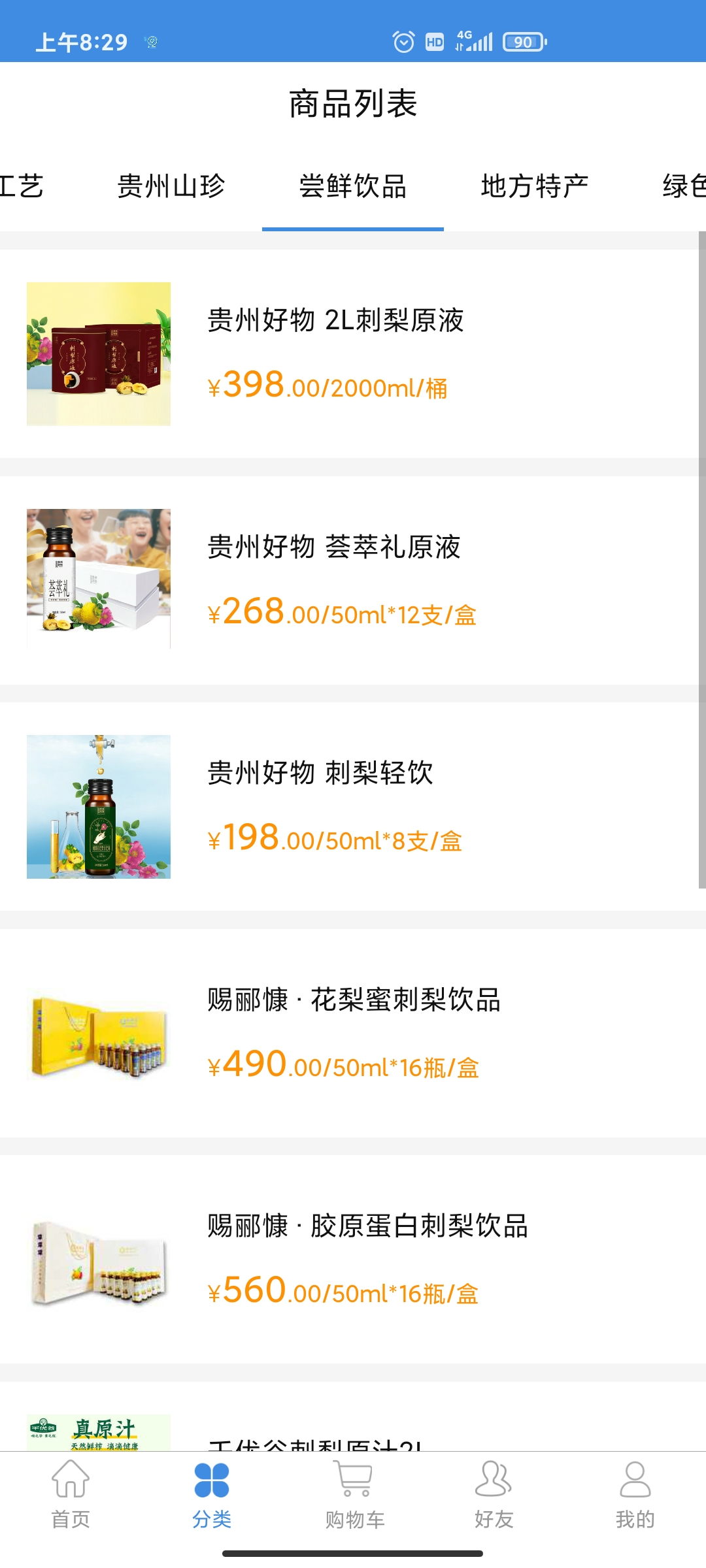Open the 我的 profile tab
Screen dimensions: 706x1568
click(x=635, y=1495)
